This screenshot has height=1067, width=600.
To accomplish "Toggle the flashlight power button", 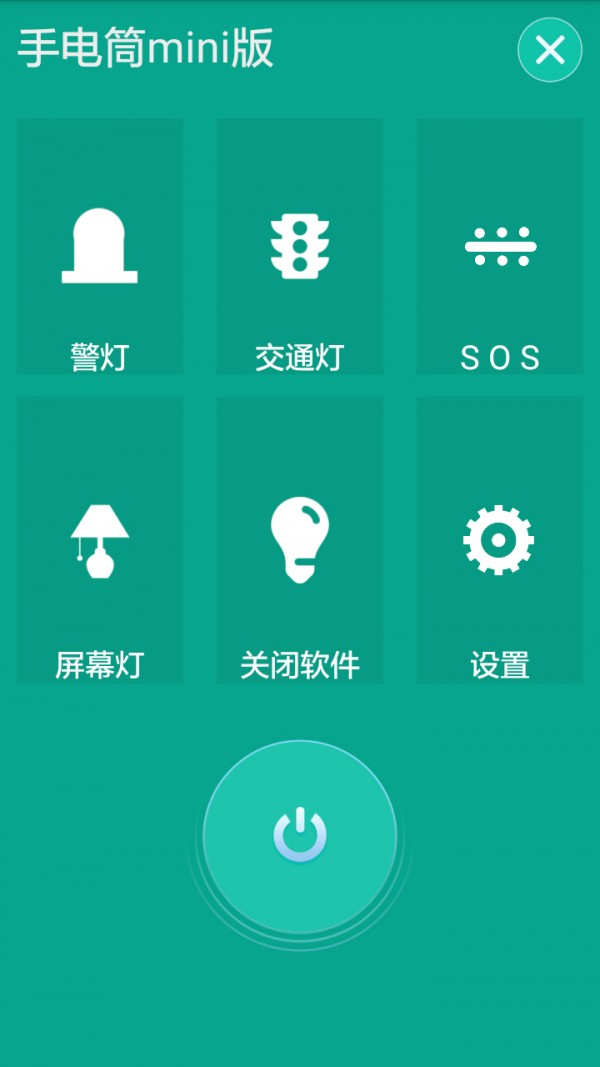I will click(300, 836).
